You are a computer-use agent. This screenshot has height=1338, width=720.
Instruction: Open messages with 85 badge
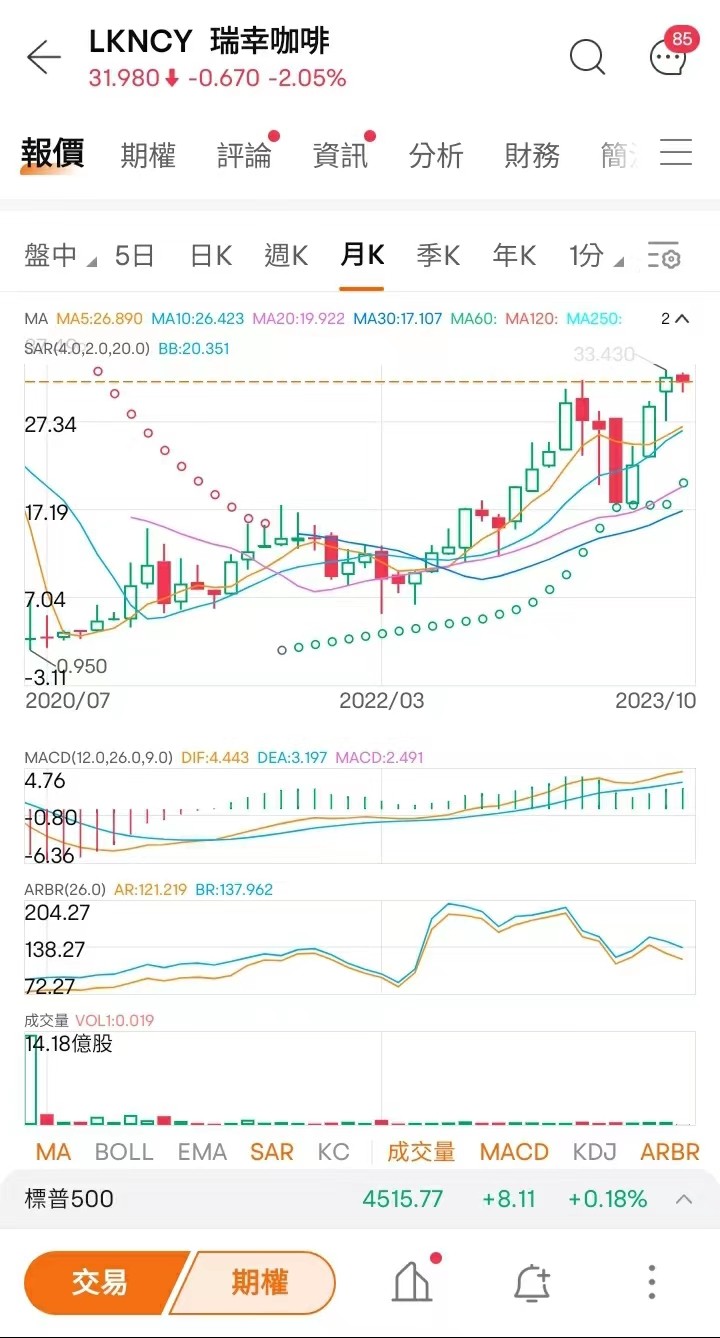point(667,57)
